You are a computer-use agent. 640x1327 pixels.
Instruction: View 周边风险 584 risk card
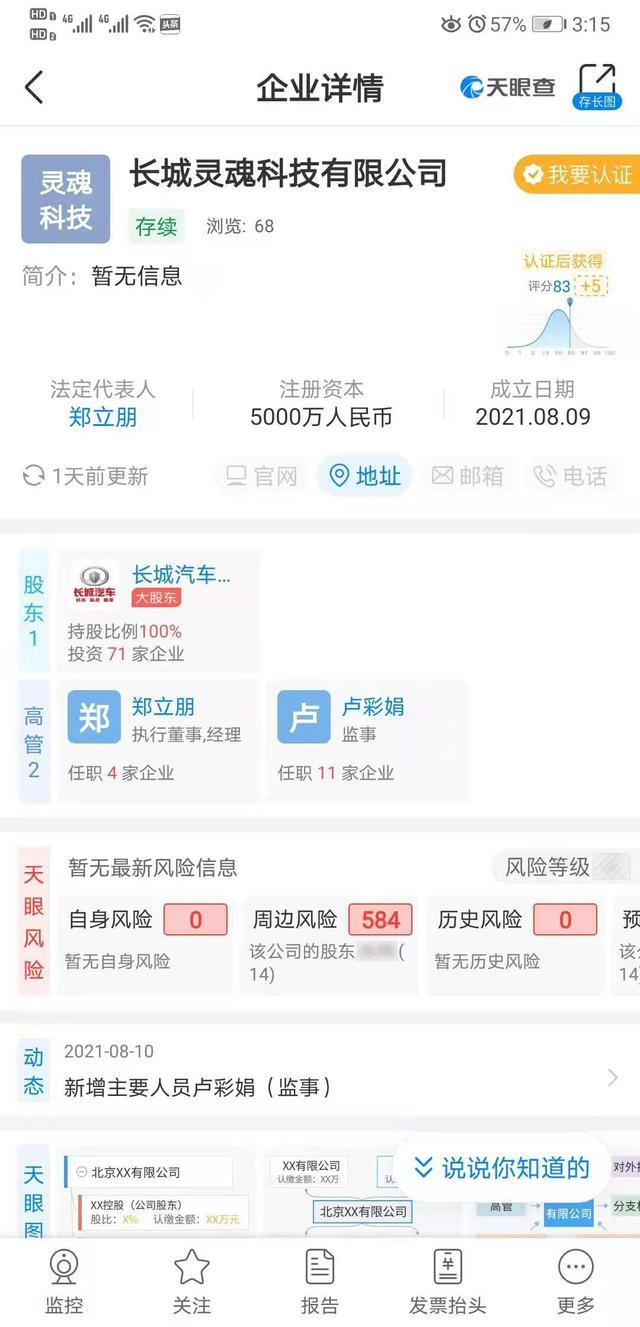[x=330, y=938]
